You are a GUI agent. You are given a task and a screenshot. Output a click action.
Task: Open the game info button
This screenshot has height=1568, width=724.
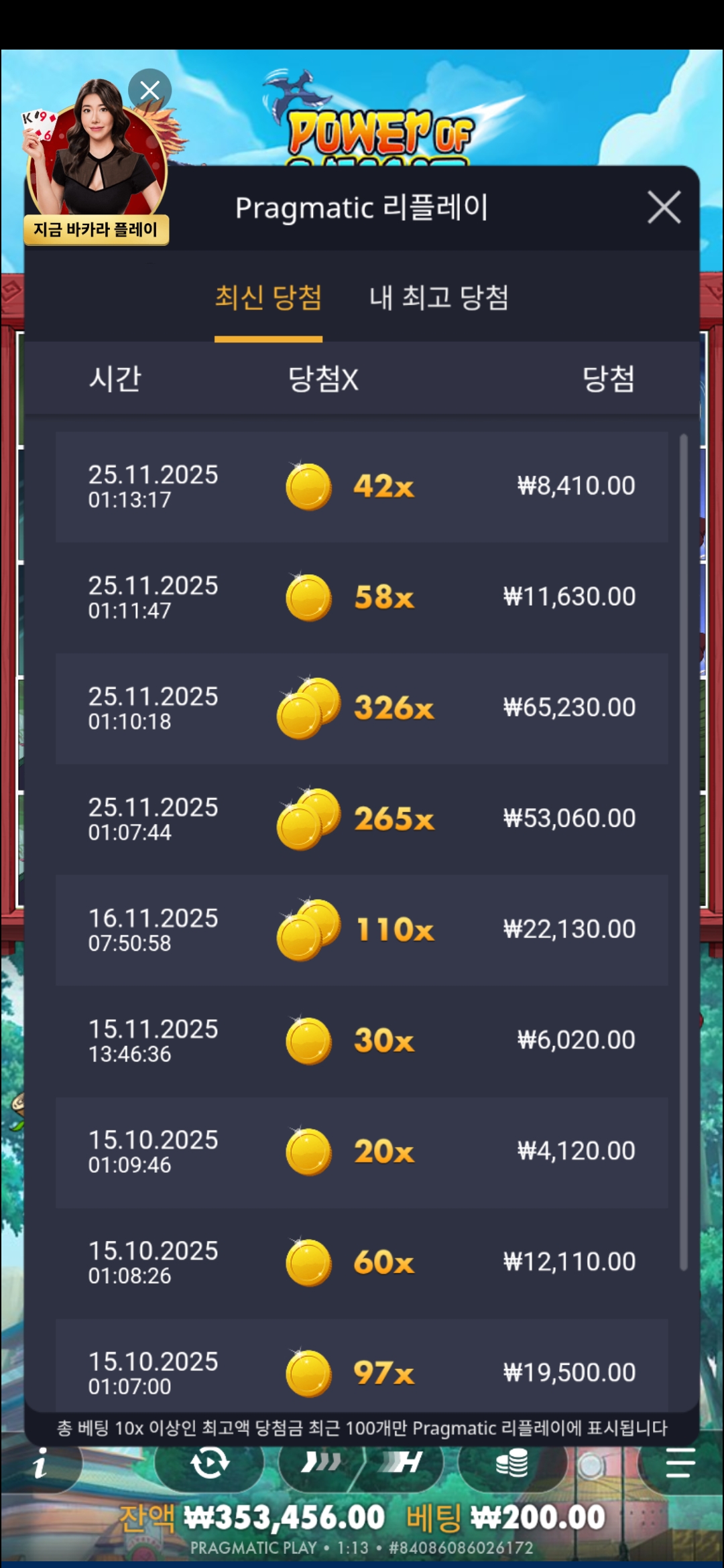40,1463
